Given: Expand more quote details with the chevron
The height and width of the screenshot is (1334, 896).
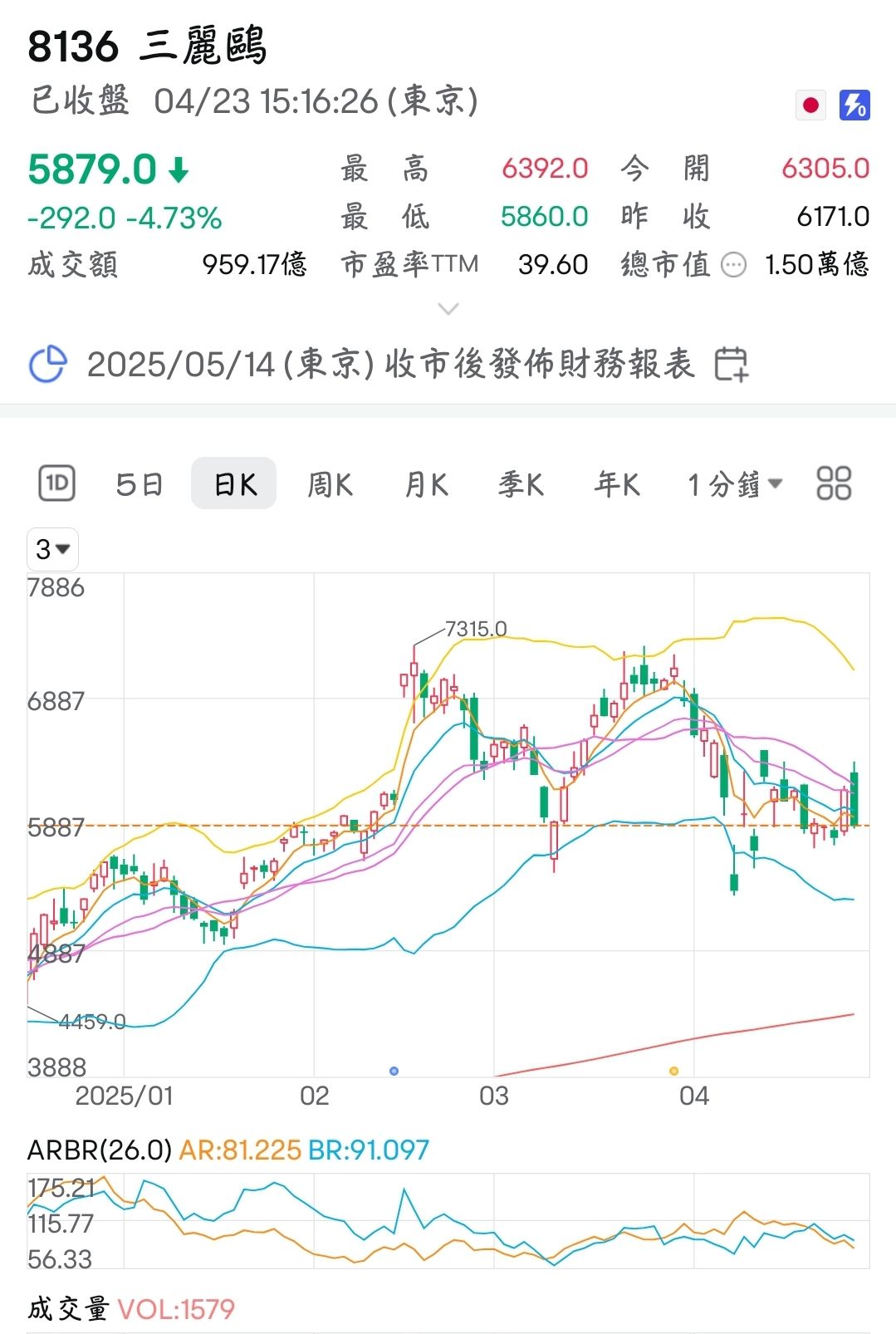Looking at the screenshot, I should [x=448, y=309].
